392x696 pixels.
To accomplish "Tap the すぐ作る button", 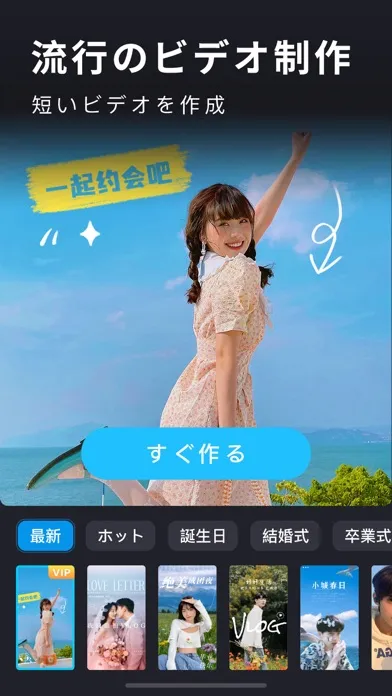I will point(196,454).
